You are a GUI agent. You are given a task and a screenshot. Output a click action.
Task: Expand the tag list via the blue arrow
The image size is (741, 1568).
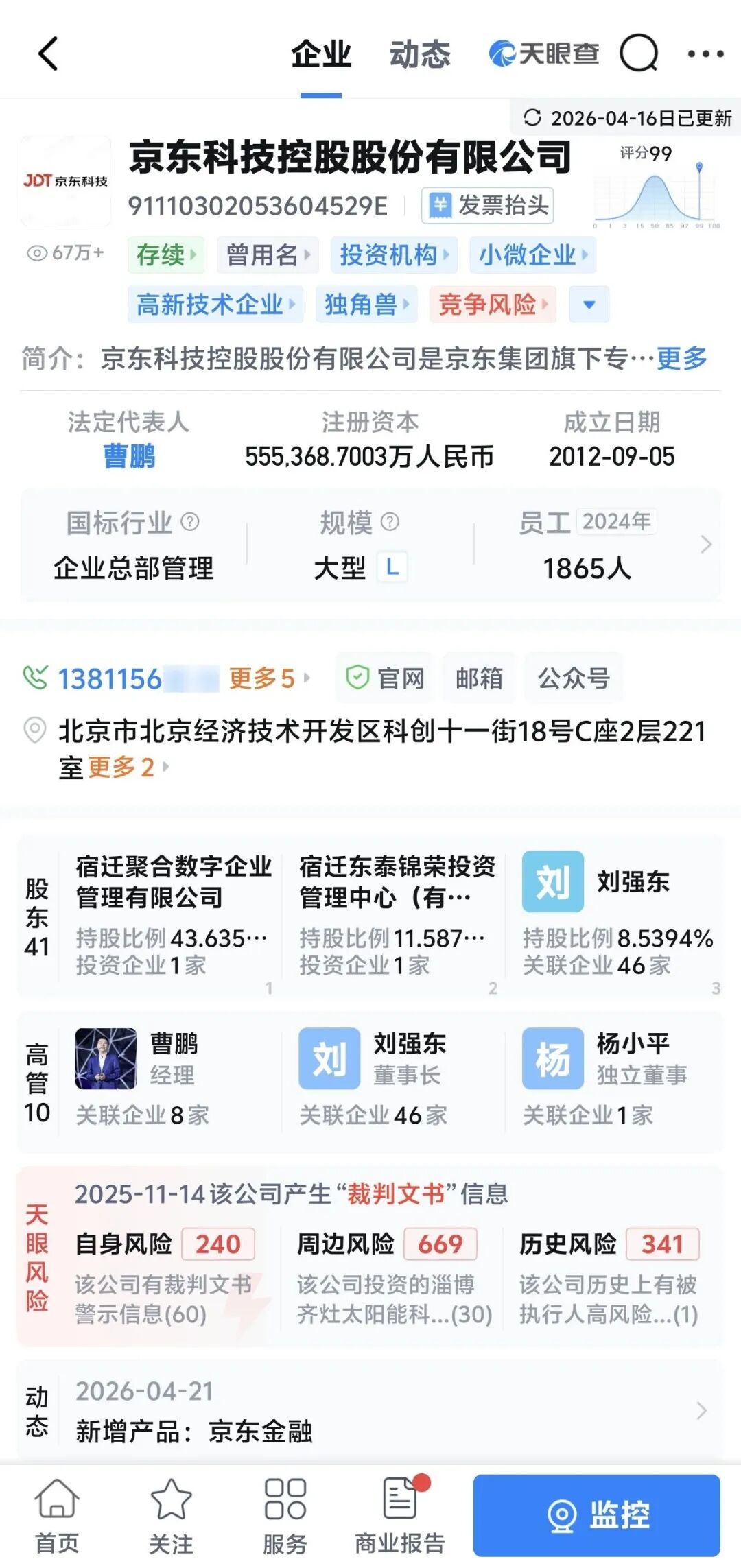pyautogui.click(x=589, y=304)
